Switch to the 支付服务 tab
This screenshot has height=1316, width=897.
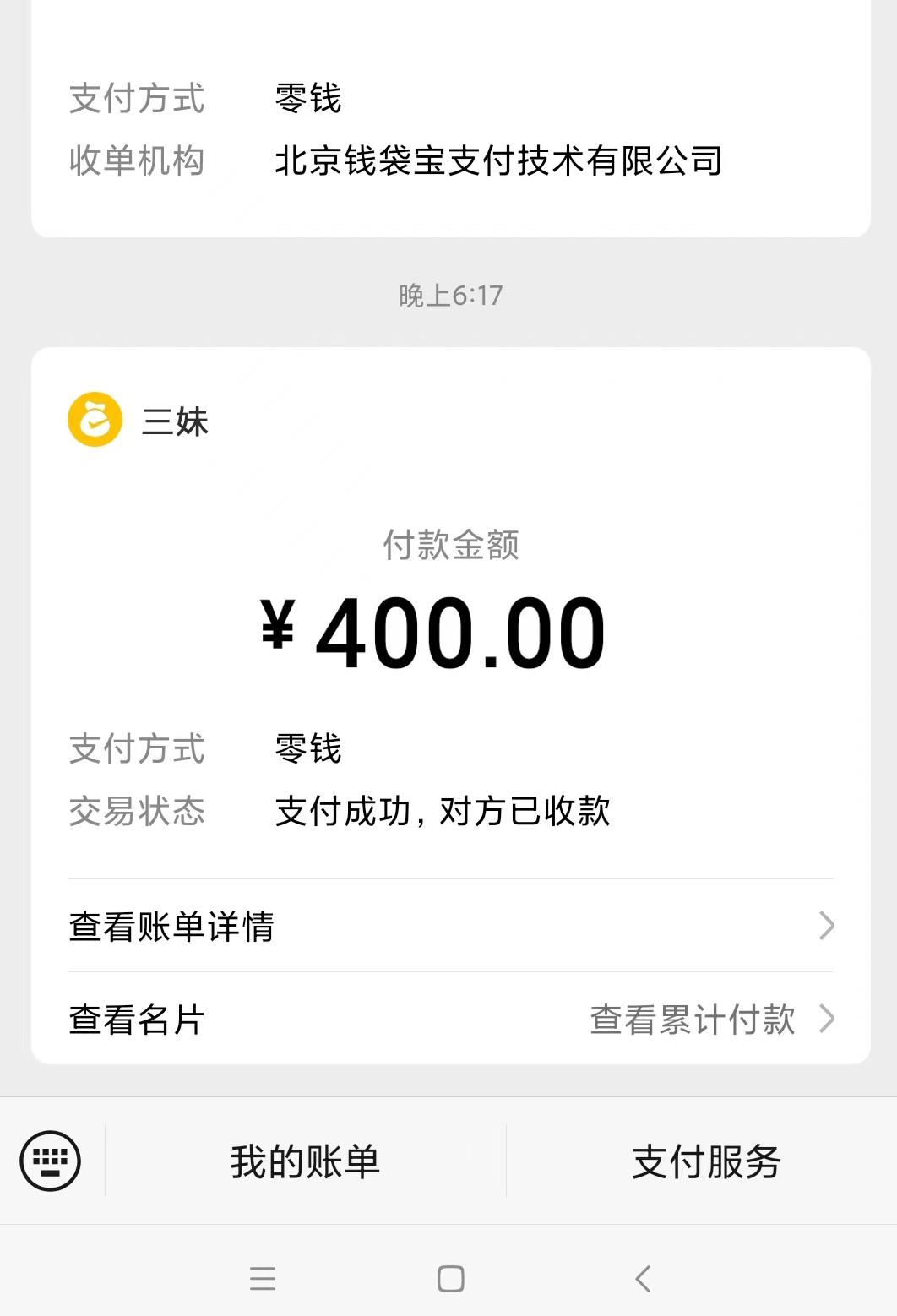click(705, 1162)
